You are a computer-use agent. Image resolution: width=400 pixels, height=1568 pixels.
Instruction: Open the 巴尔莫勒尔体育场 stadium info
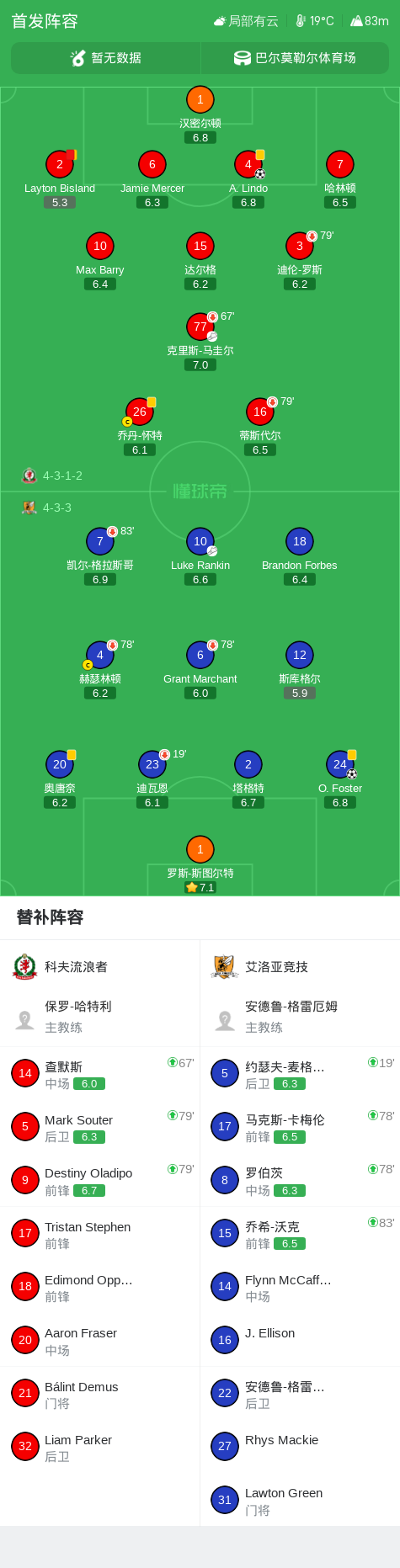coord(295,58)
